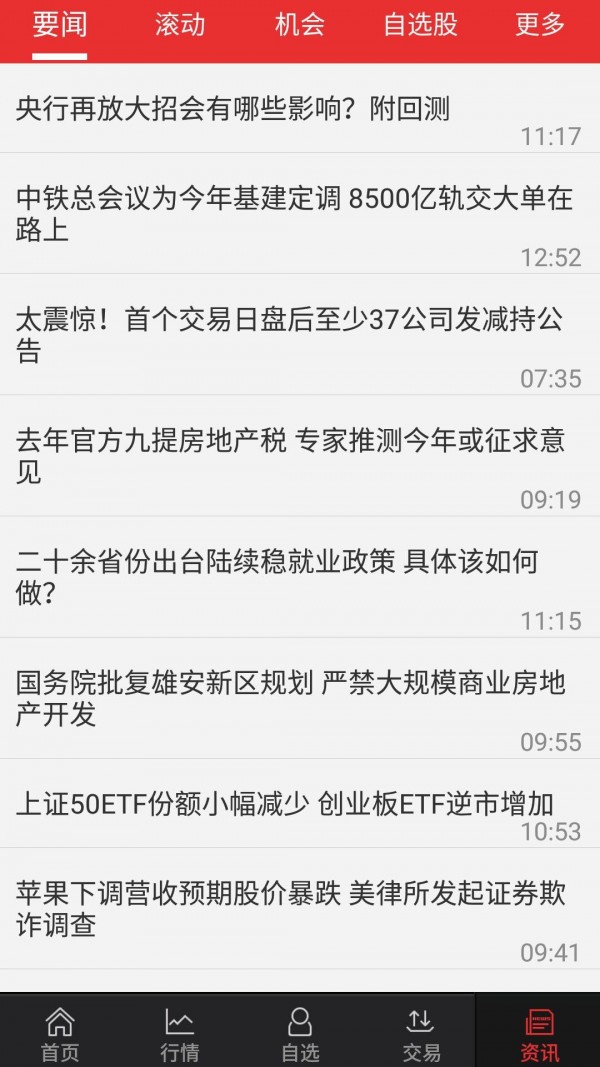Read the news on 37公司发减持公告

click(300, 335)
